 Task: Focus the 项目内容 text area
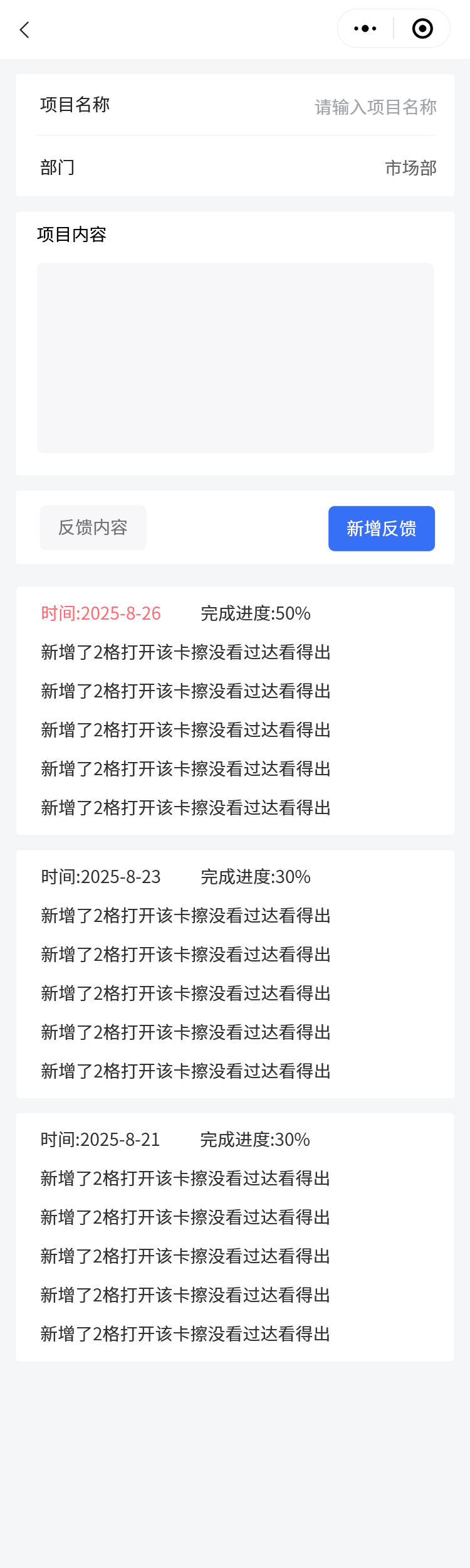235,358
